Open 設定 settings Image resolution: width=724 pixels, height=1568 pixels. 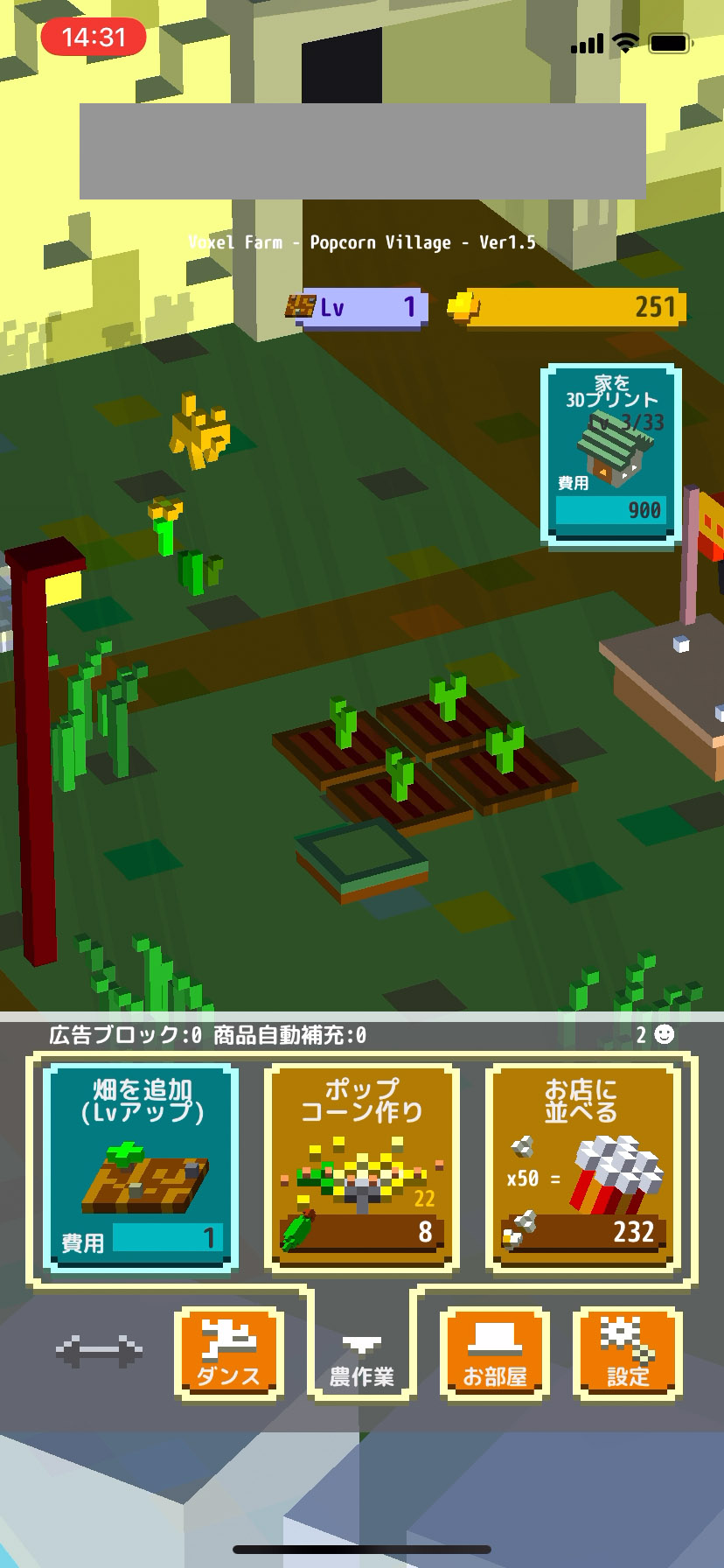[x=628, y=1353]
